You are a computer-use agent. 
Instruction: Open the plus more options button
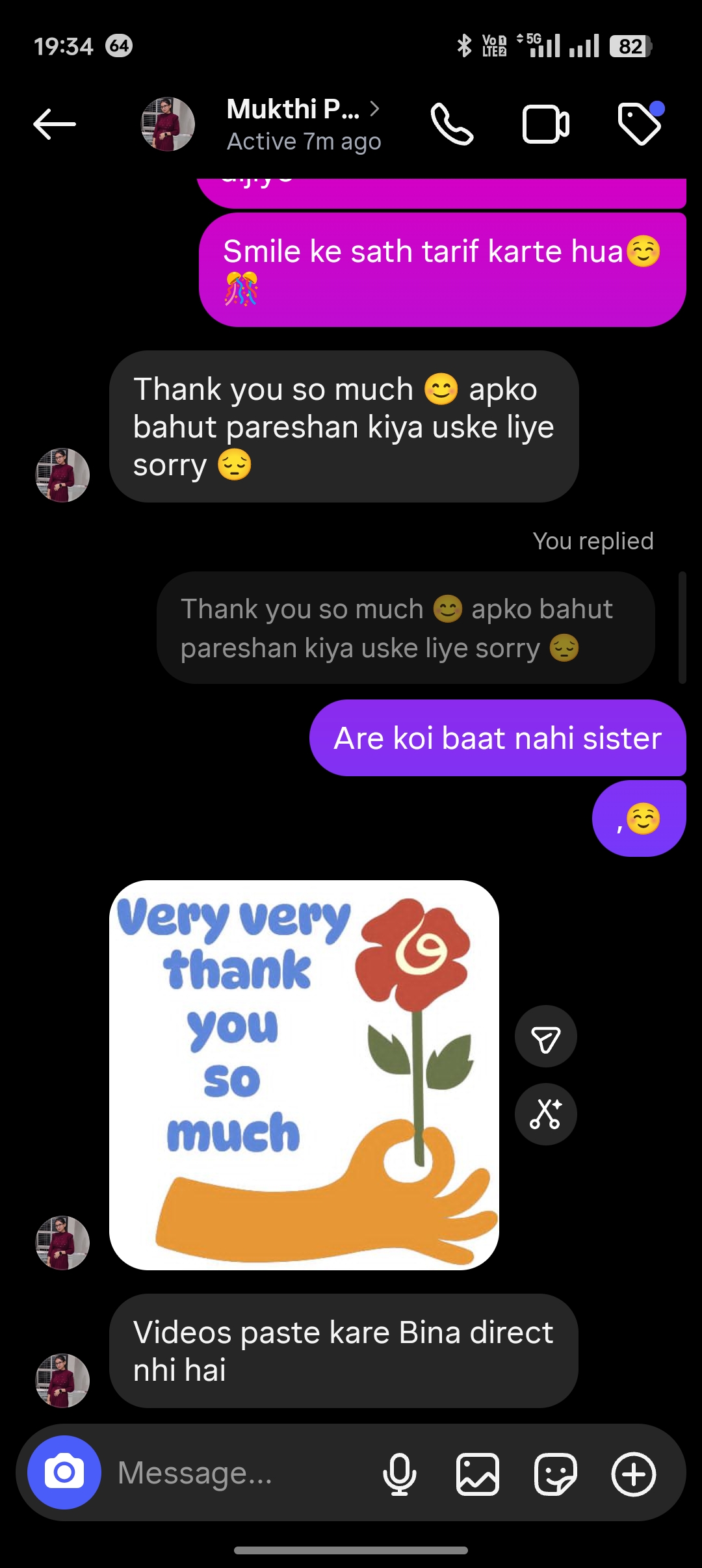coord(634,1474)
